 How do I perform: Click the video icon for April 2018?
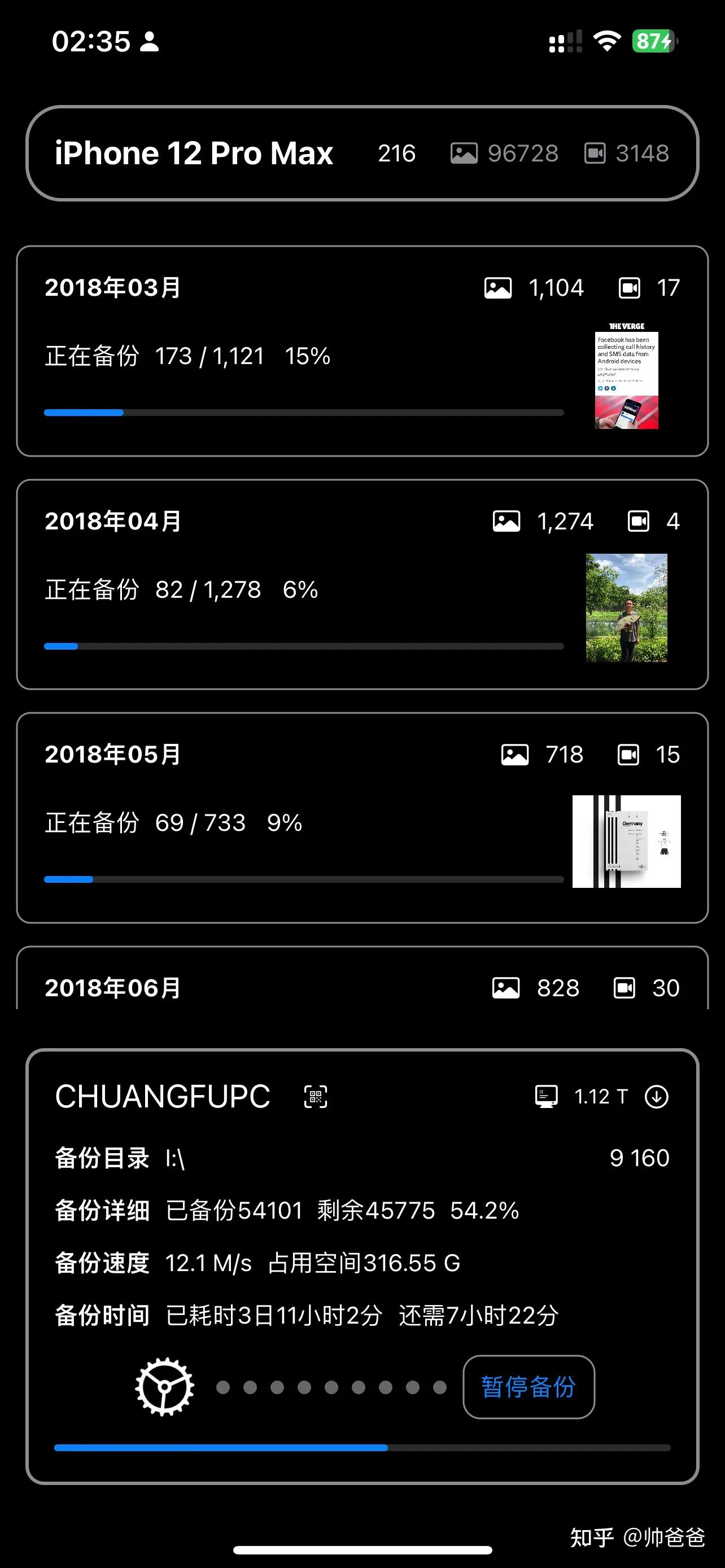point(638,521)
